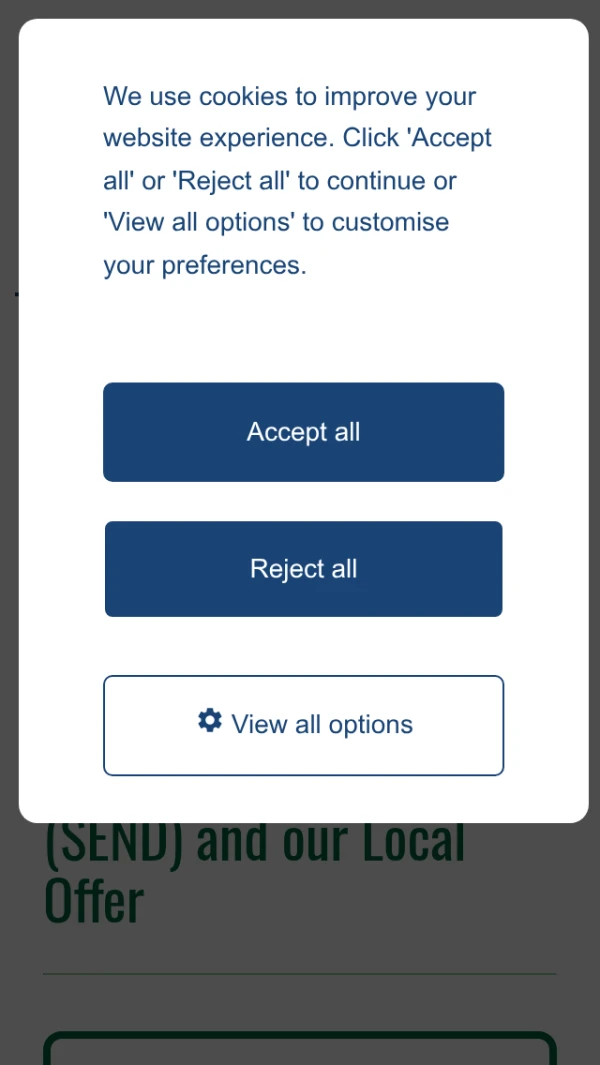This screenshot has width=600, height=1065.
Task: Tap the Reject all button
Action: pyautogui.click(x=303, y=569)
